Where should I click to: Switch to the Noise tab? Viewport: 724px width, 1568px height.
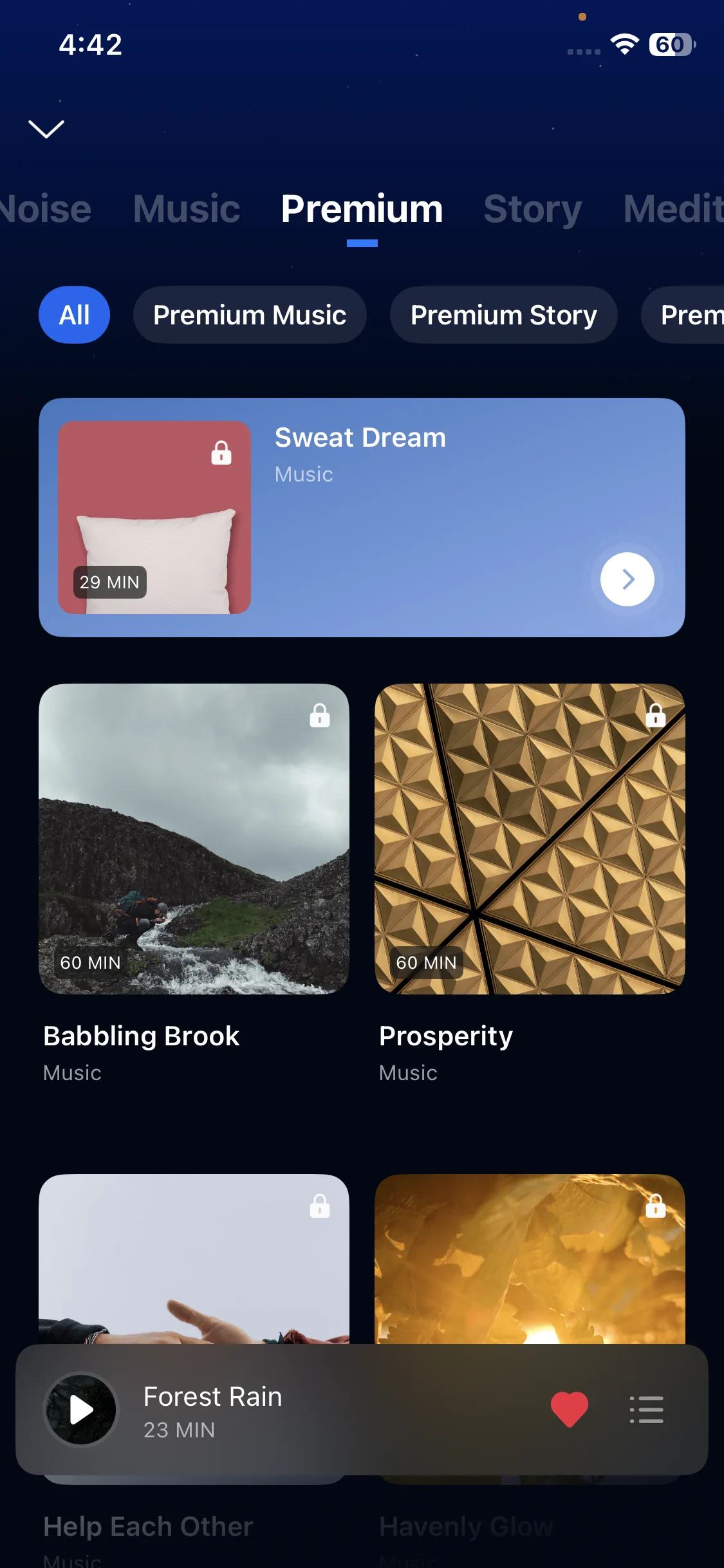click(44, 209)
